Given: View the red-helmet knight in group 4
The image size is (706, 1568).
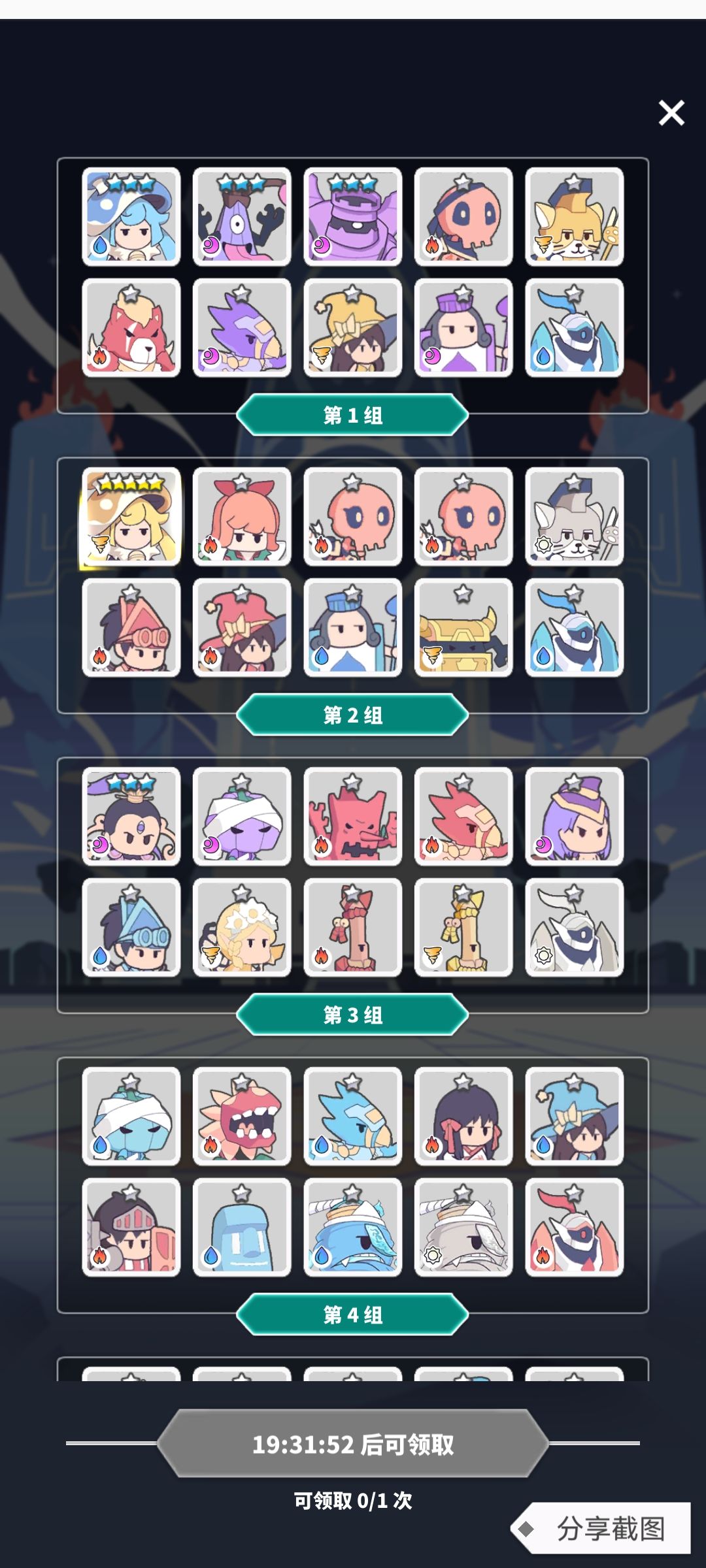Looking at the screenshot, I should pyautogui.click(x=131, y=1228).
